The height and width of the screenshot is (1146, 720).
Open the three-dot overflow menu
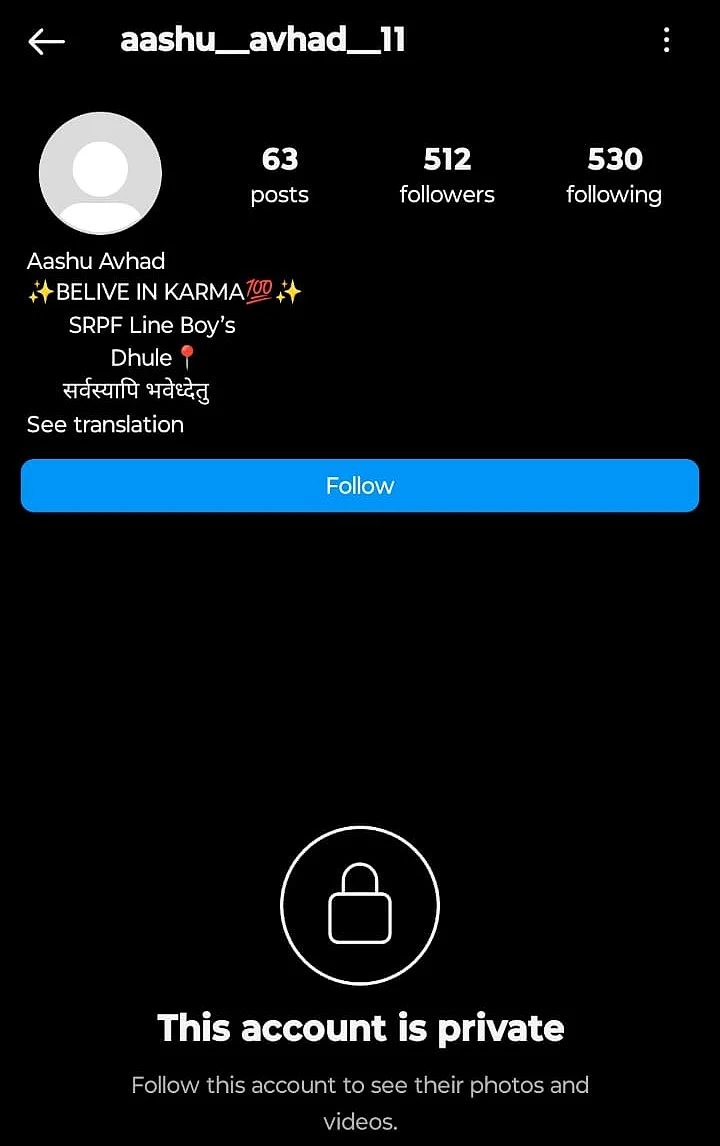click(666, 40)
